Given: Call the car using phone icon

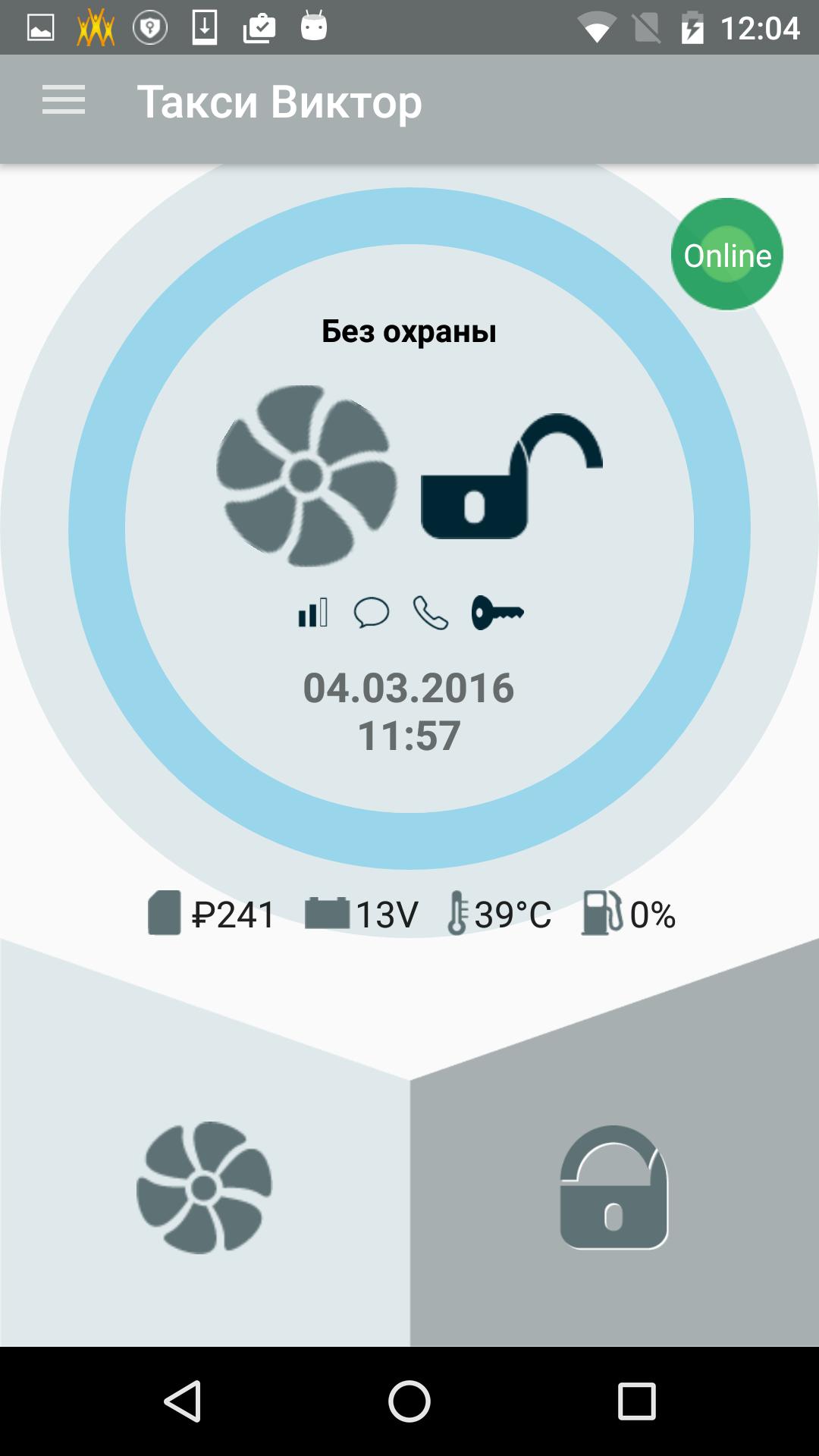Looking at the screenshot, I should (430, 613).
